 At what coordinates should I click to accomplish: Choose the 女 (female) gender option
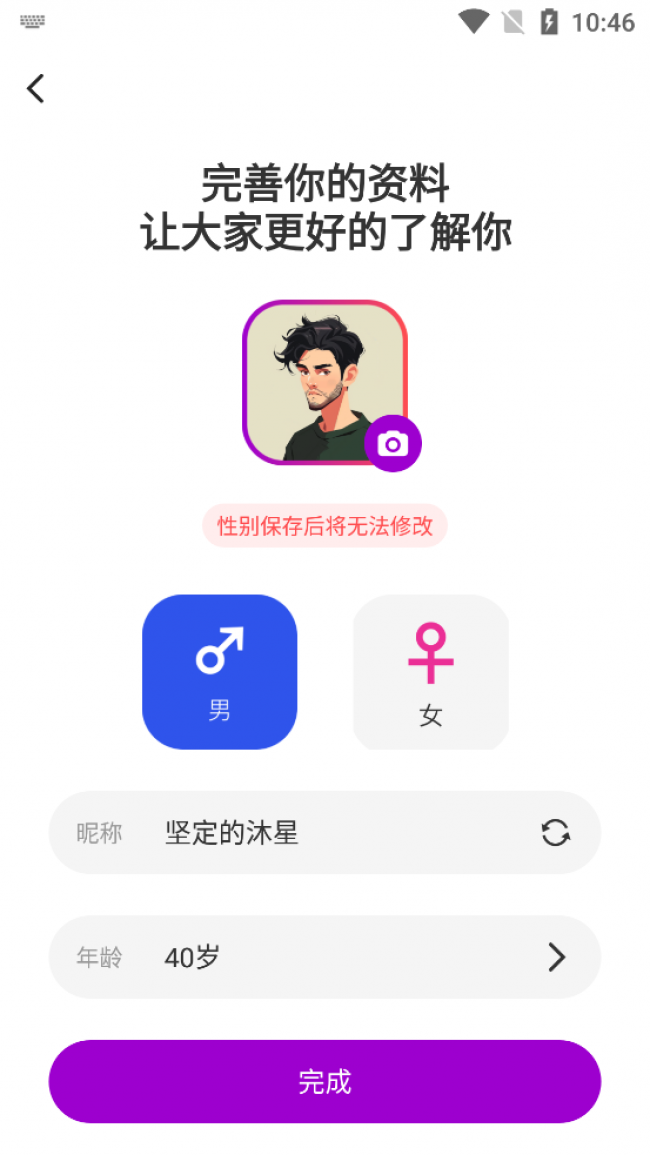click(x=431, y=672)
